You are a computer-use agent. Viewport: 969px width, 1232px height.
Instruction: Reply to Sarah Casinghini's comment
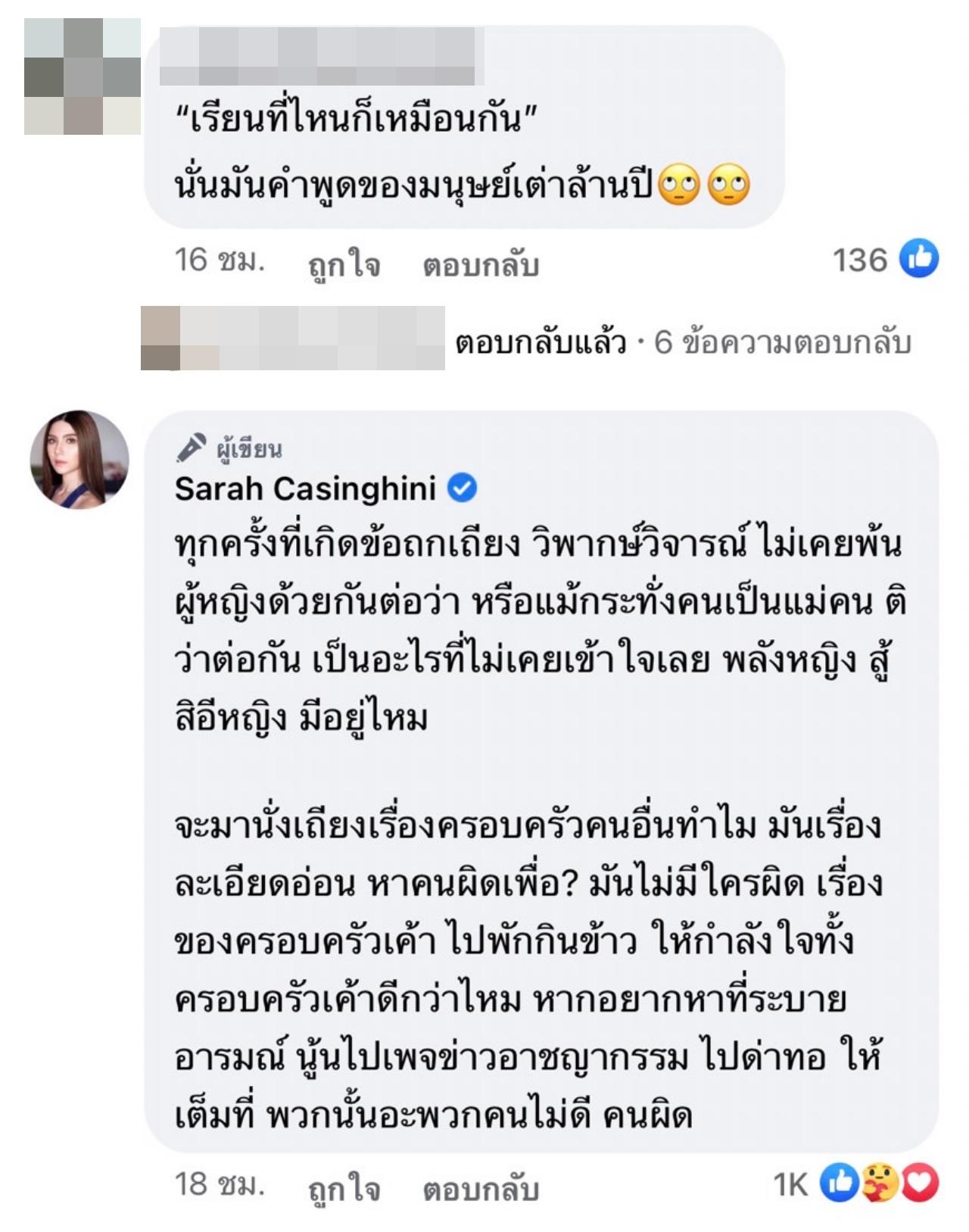click(480, 1189)
